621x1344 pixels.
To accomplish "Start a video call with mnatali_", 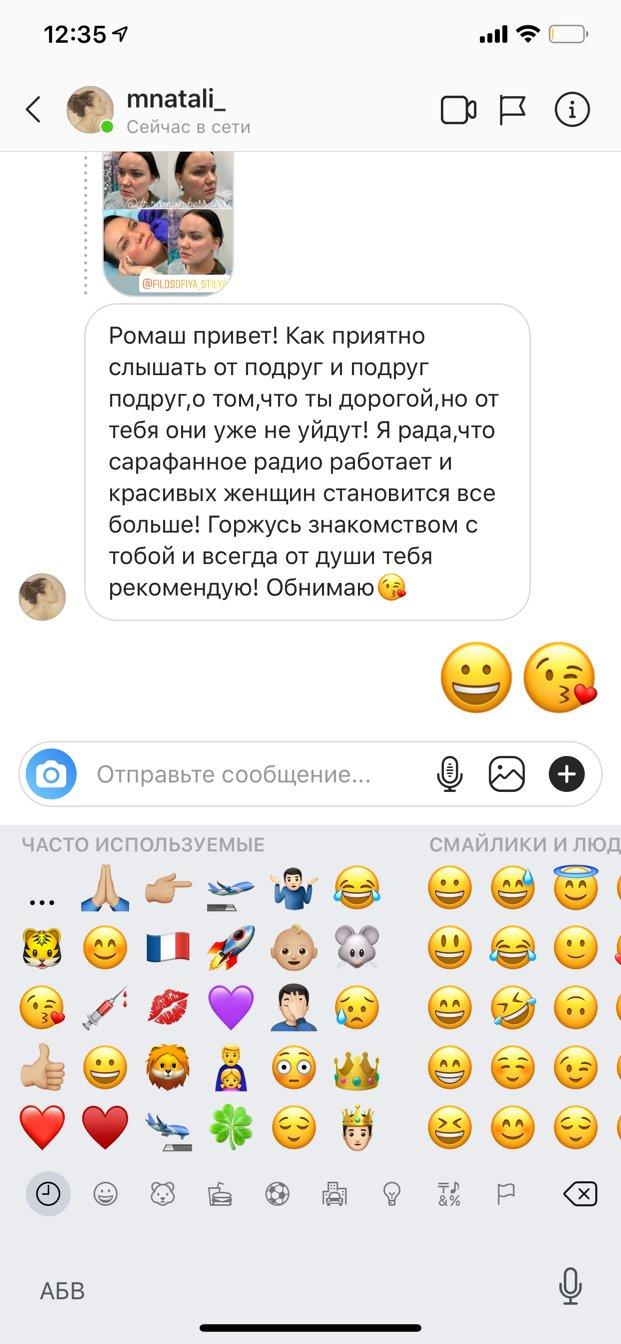I will point(458,109).
